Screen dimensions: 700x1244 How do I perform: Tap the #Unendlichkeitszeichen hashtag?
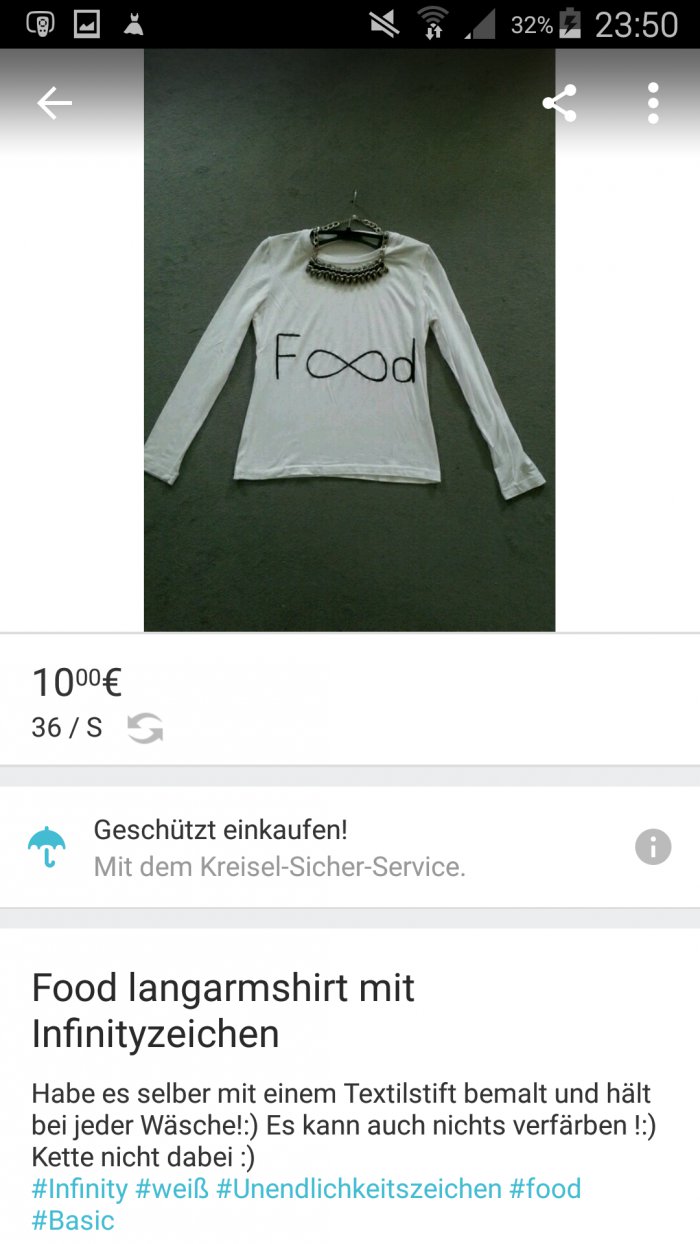pyautogui.click(x=358, y=1189)
